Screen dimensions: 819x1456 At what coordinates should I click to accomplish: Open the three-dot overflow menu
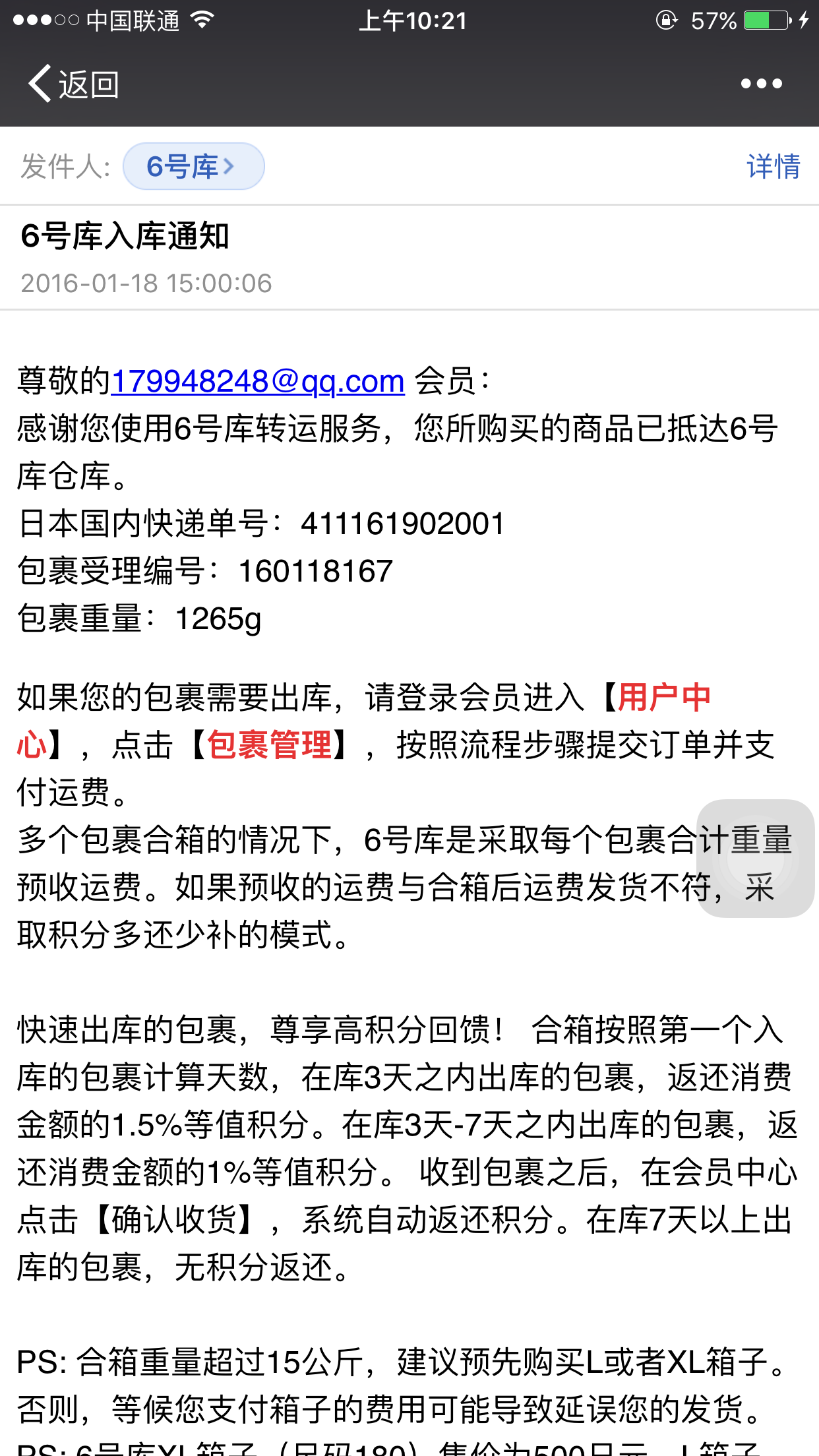pyautogui.click(x=761, y=84)
